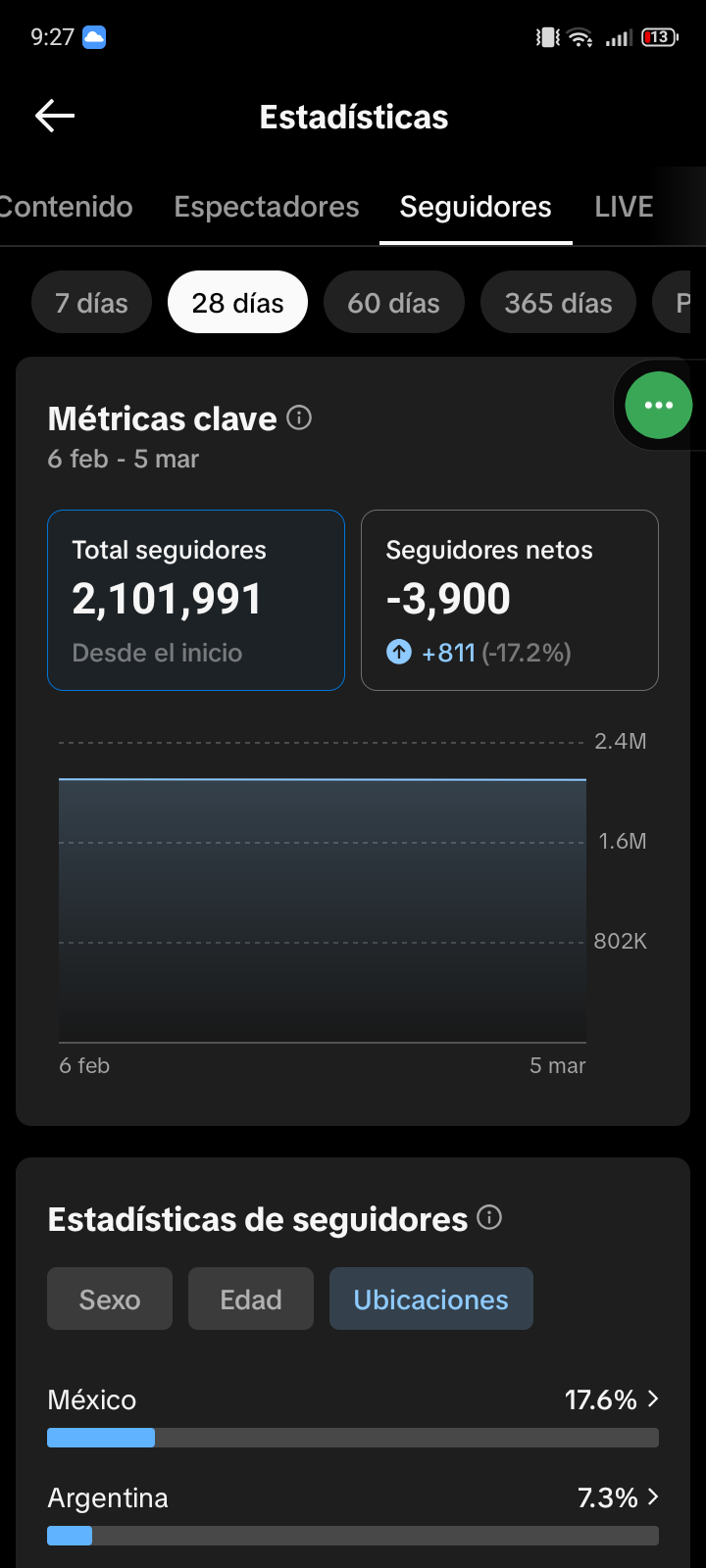This screenshot has width=706, height=1568.
Task: Show info about Estadísticas de seguidores
Action: click(489, 1218)
